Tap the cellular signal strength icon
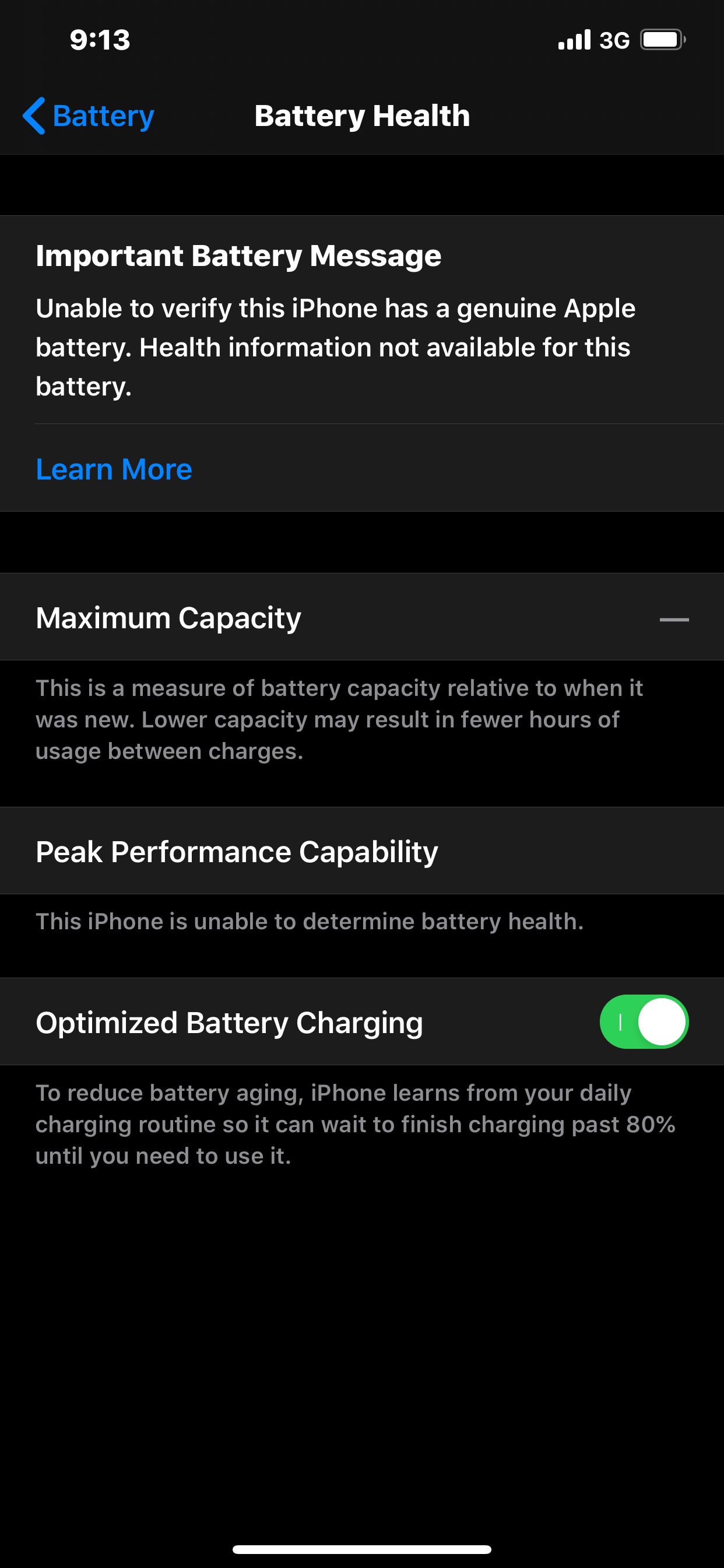 (574, 39)
